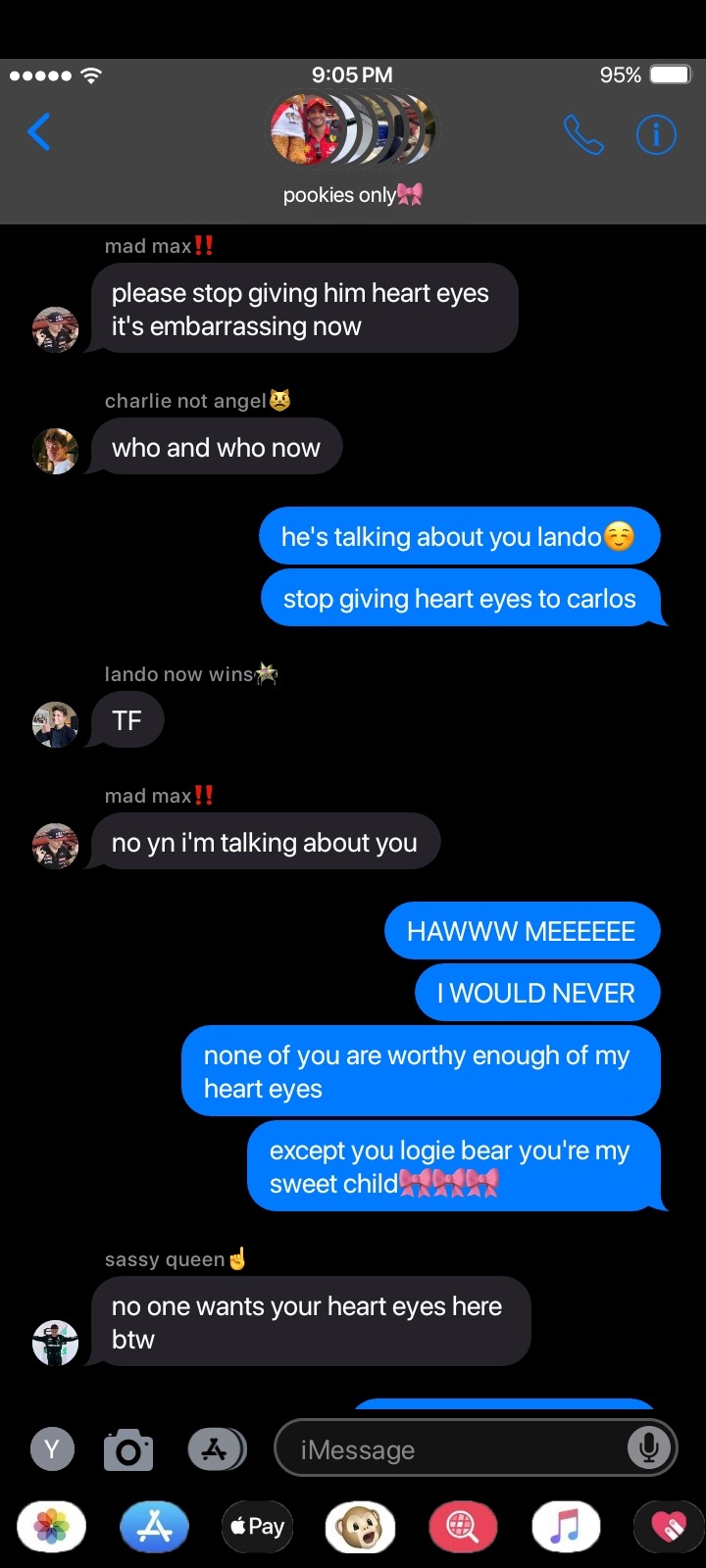This screenshot has width=706, height=1568.
Task: Open the Animoji monkey app
Action: 360,1527
